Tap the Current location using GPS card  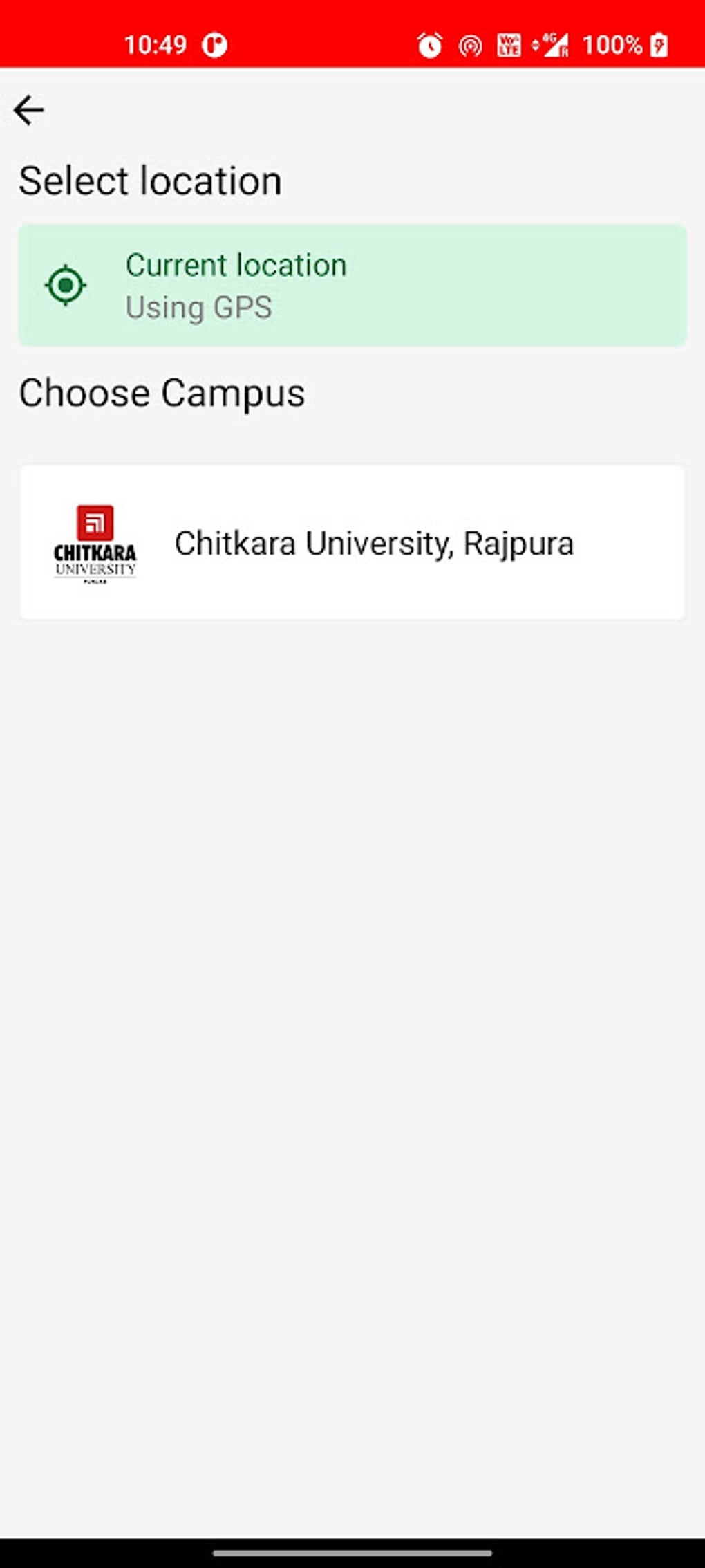click(351, 284)
